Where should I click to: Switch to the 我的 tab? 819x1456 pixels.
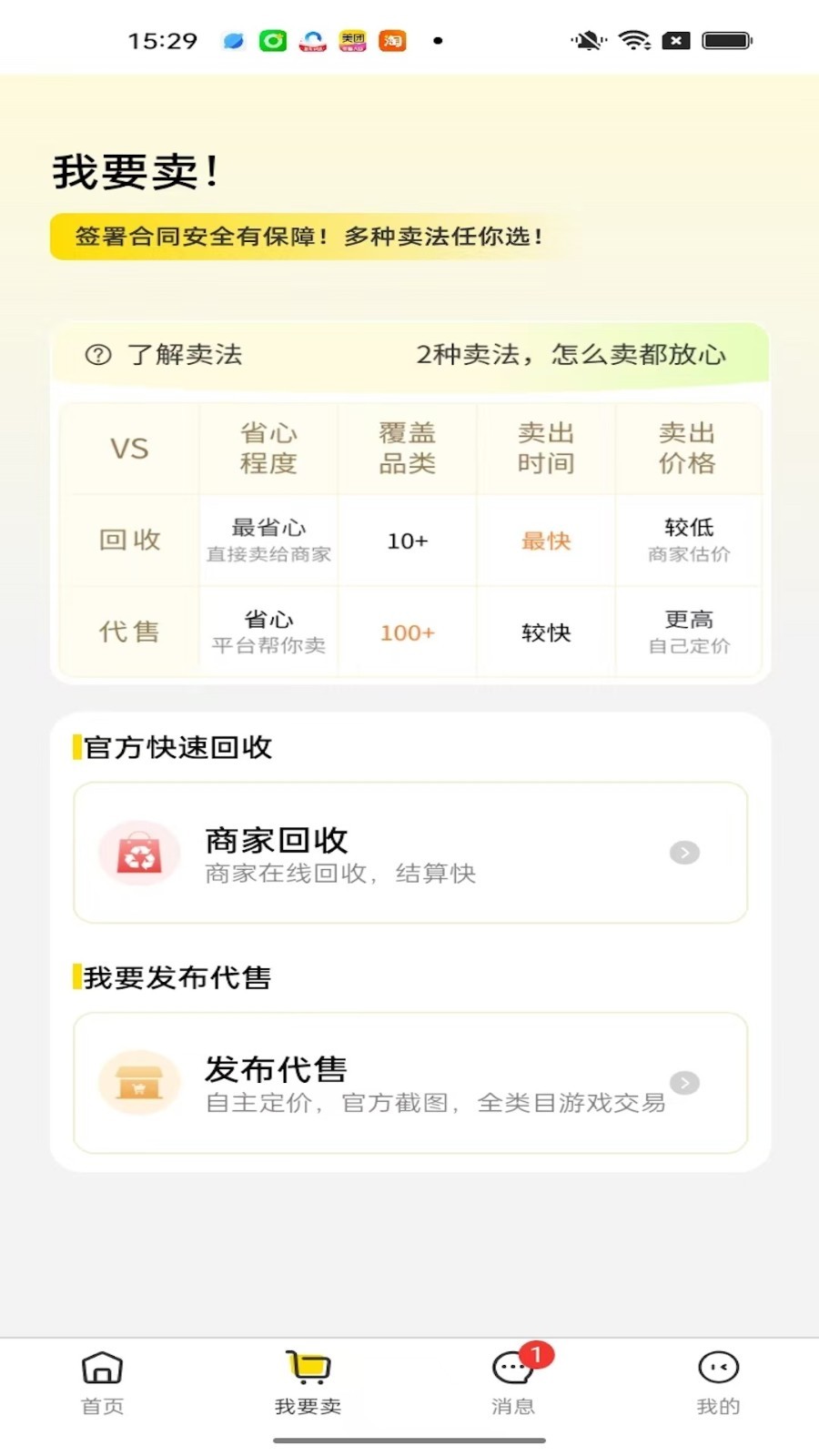[718, 1383]
